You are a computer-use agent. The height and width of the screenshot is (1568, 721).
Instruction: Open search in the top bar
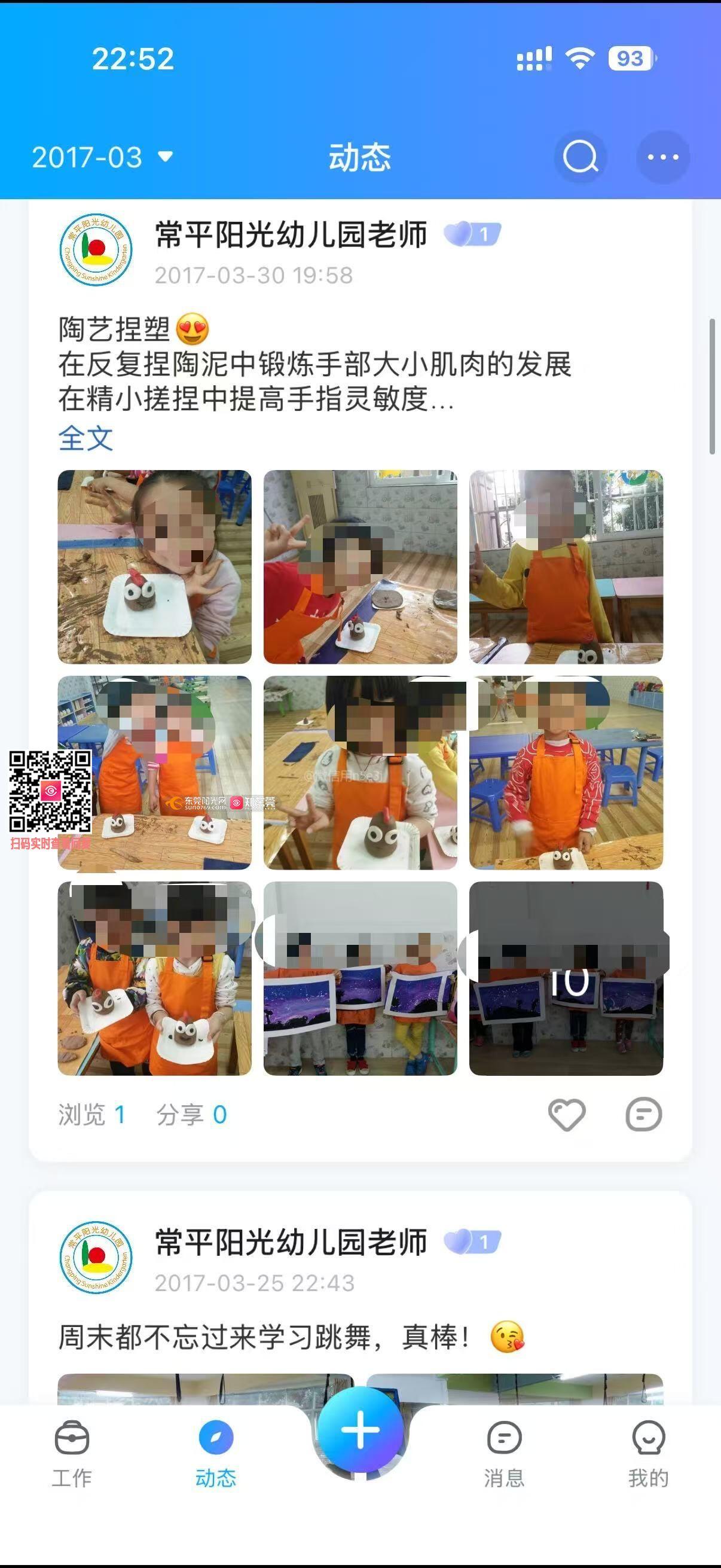pos(580,157)
